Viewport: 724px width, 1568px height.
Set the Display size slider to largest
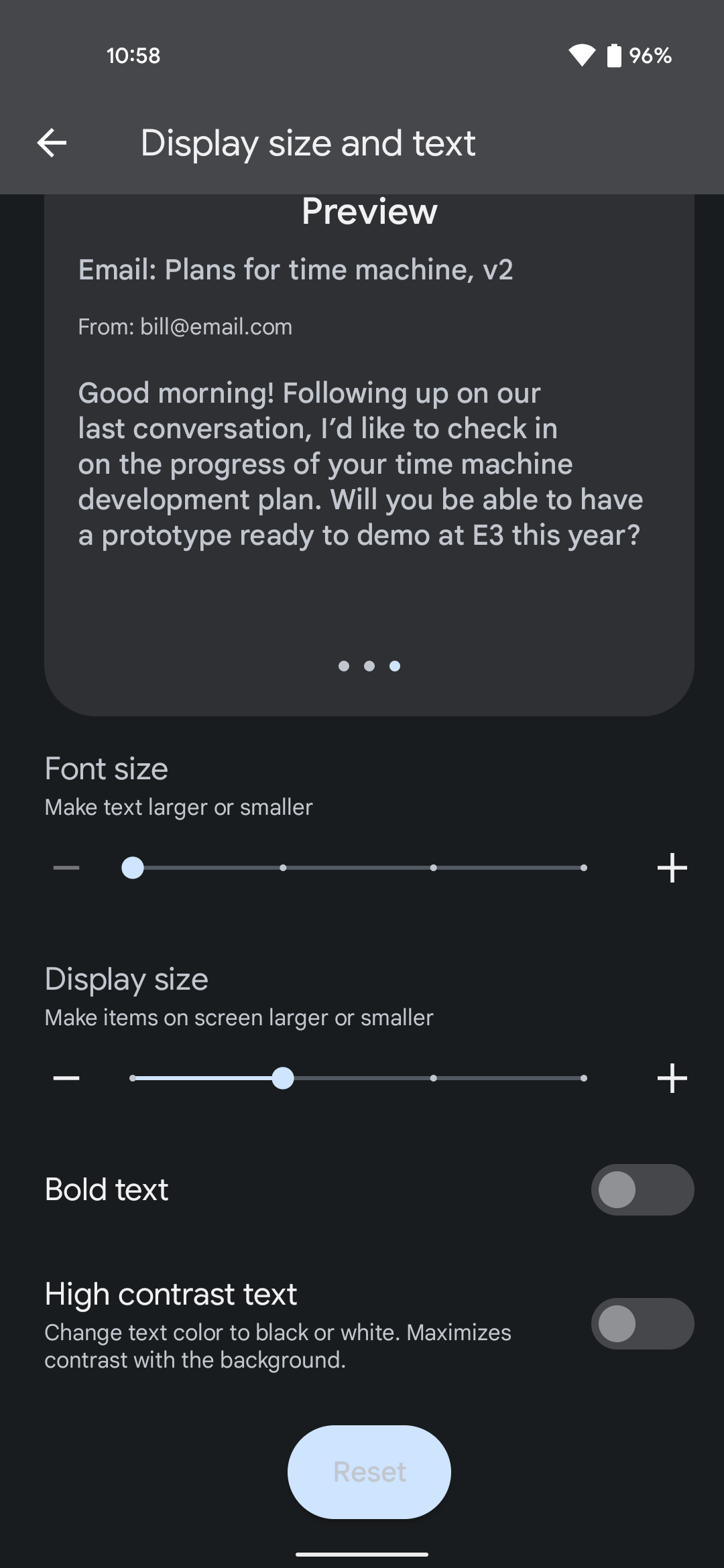tap(584, 1078)
